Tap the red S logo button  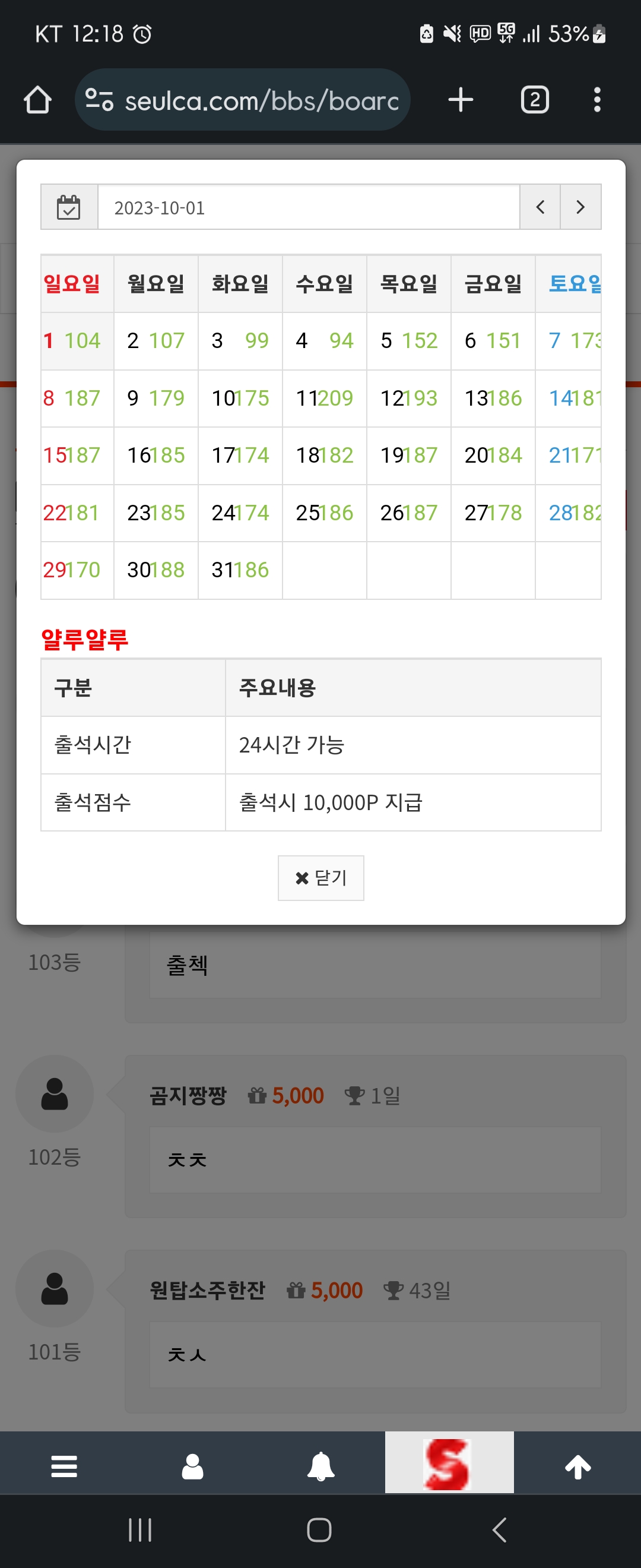coord(449,1463)
